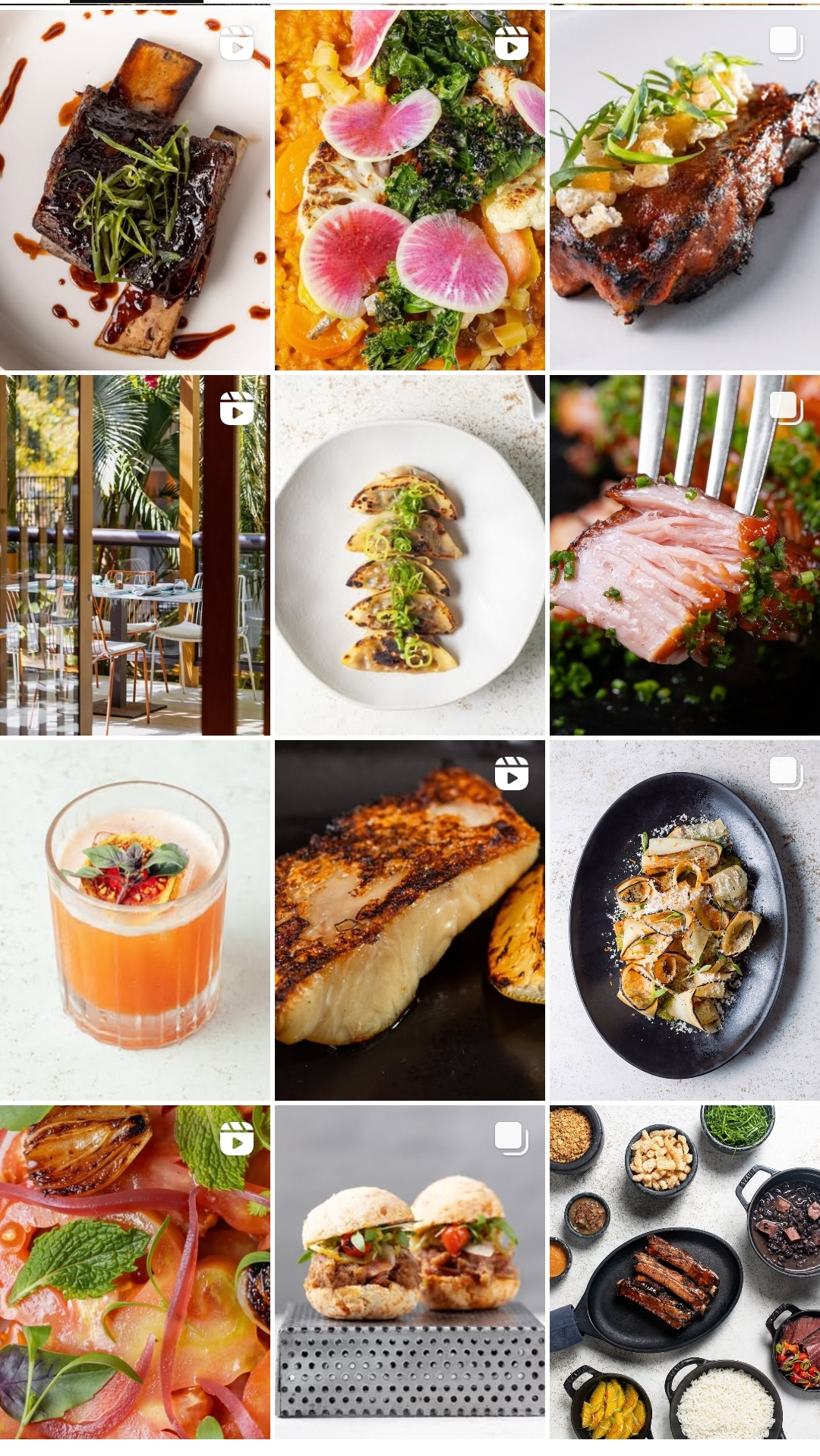Open the pan-fried dumplings post

point(410,555)
